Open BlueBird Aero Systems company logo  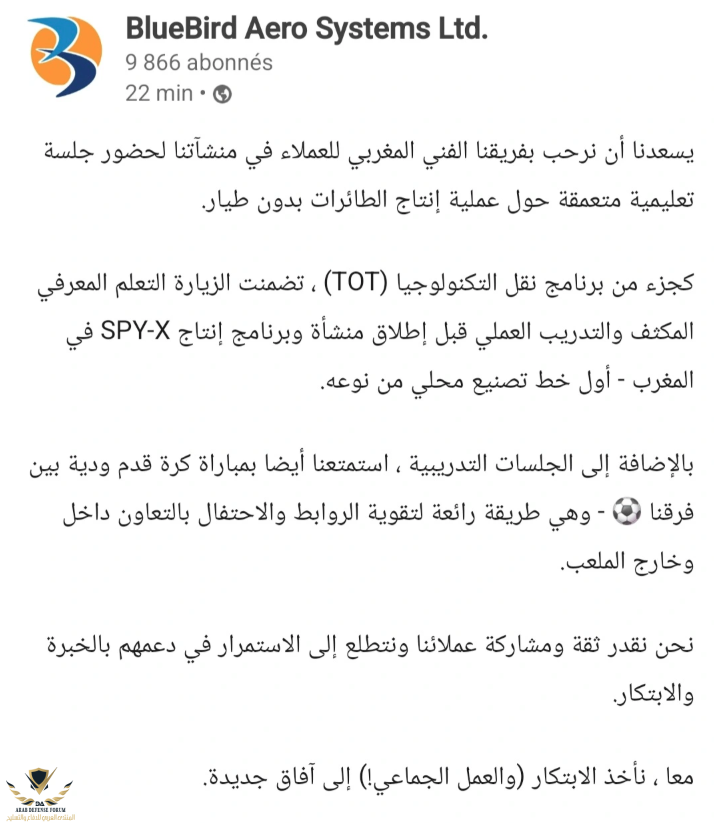coord(66,56)
